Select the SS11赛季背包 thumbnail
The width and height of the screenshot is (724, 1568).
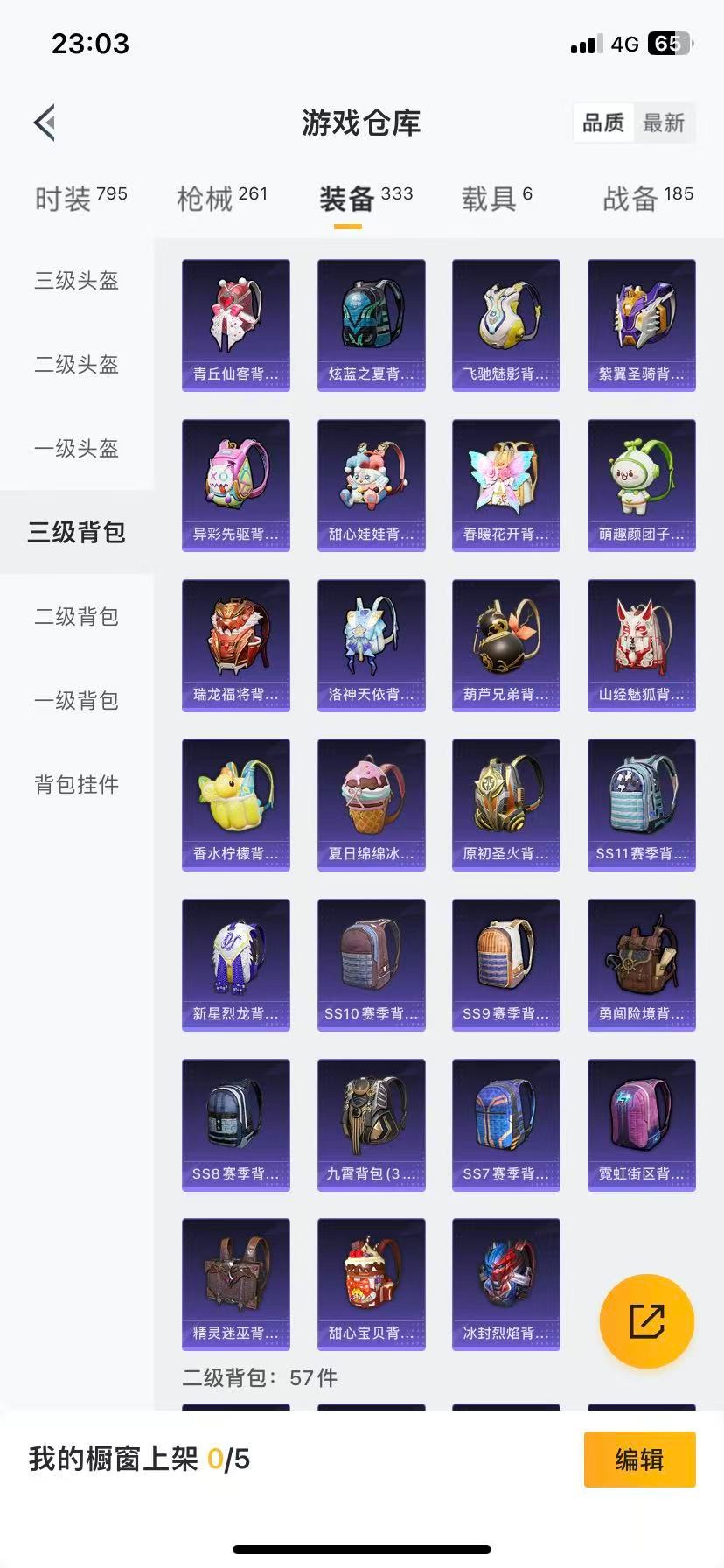coord(641,803)
